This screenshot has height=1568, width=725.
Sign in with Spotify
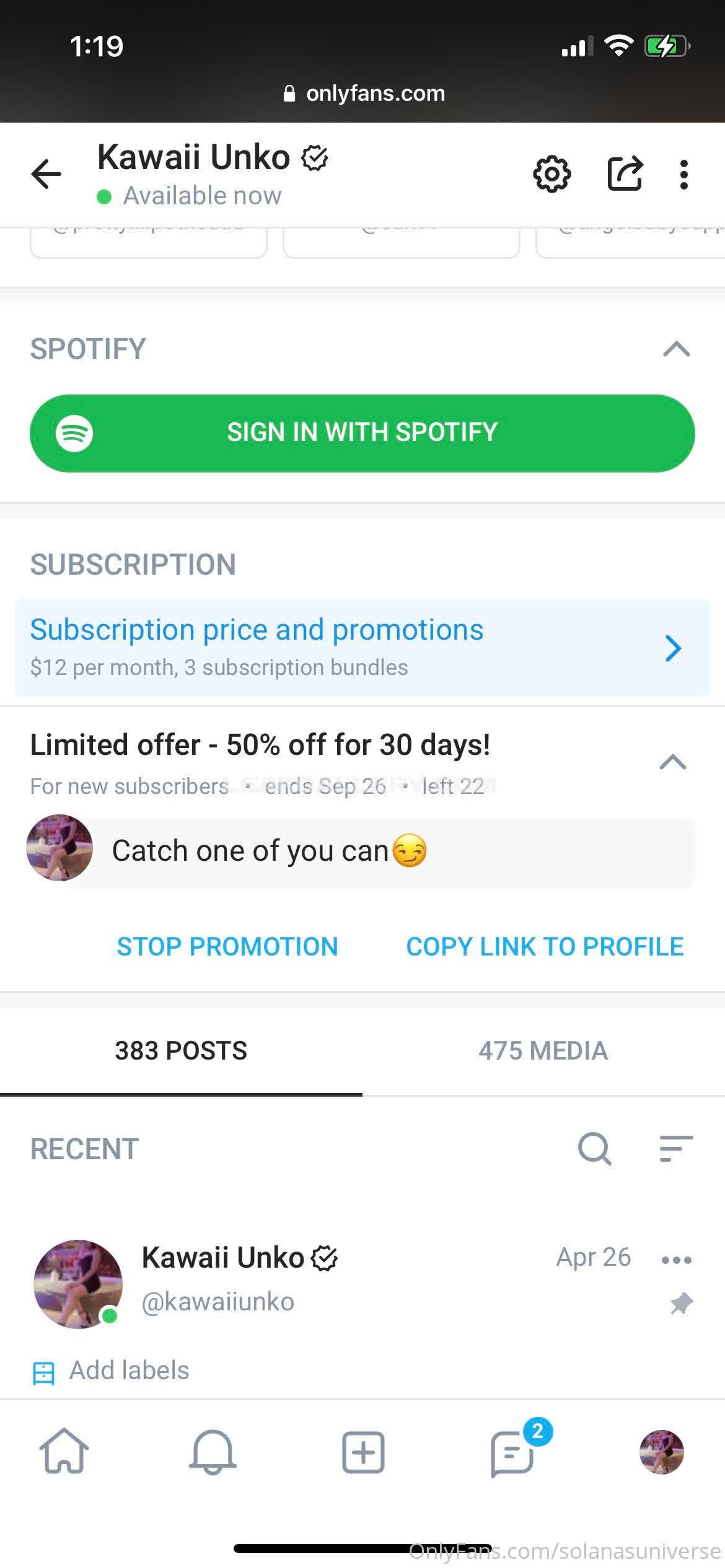coord(362,433)
